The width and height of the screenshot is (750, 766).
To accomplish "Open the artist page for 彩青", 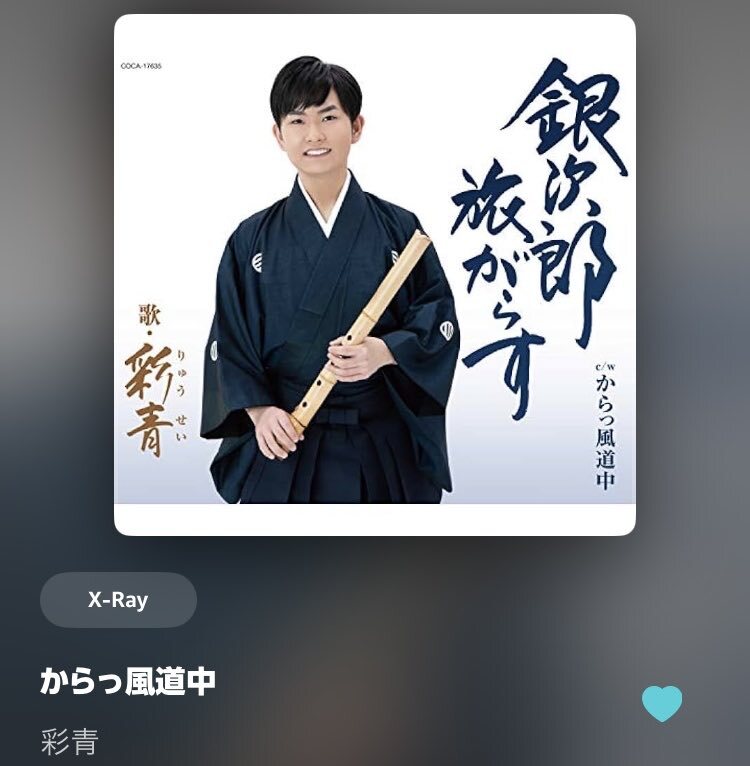I will (70, 741).
